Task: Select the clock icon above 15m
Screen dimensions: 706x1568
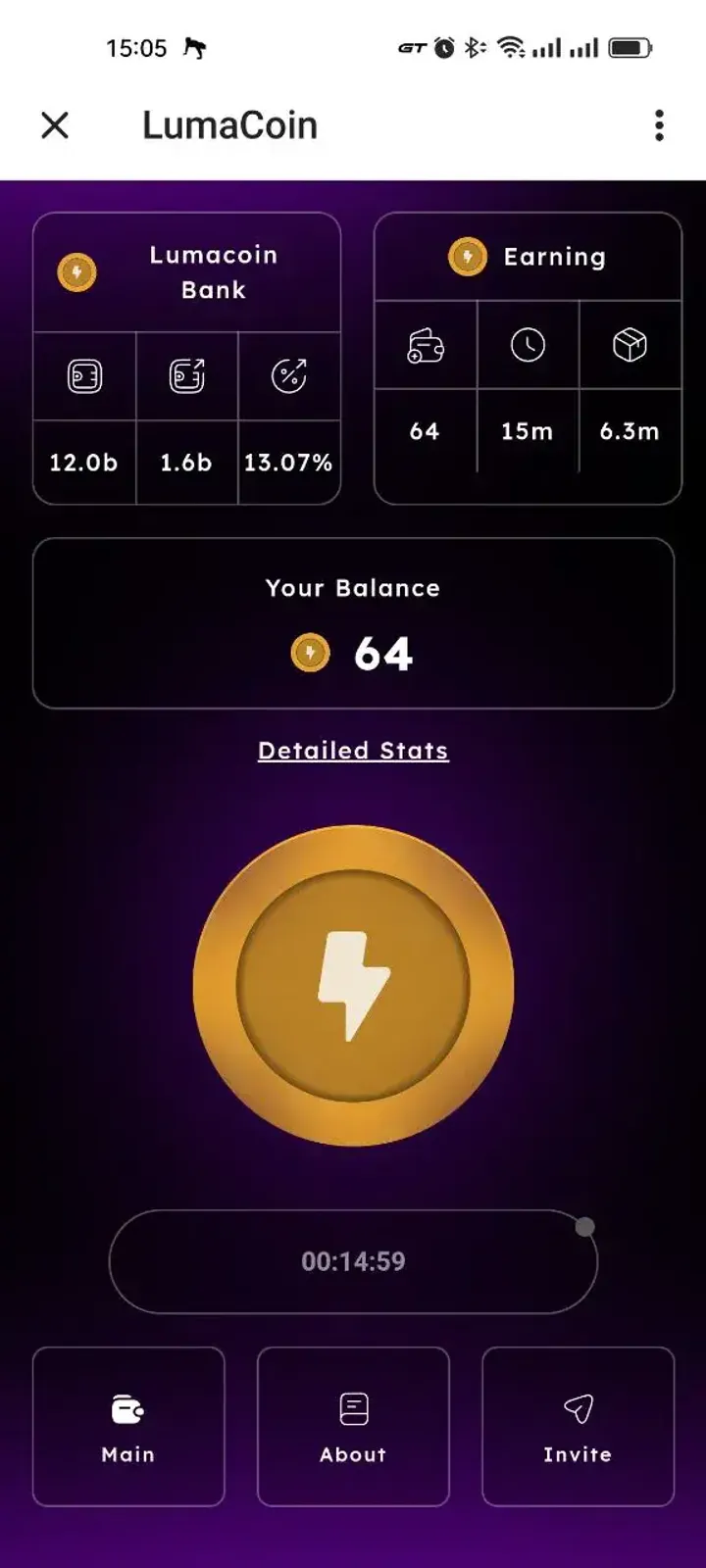Action: click(527, 346)
